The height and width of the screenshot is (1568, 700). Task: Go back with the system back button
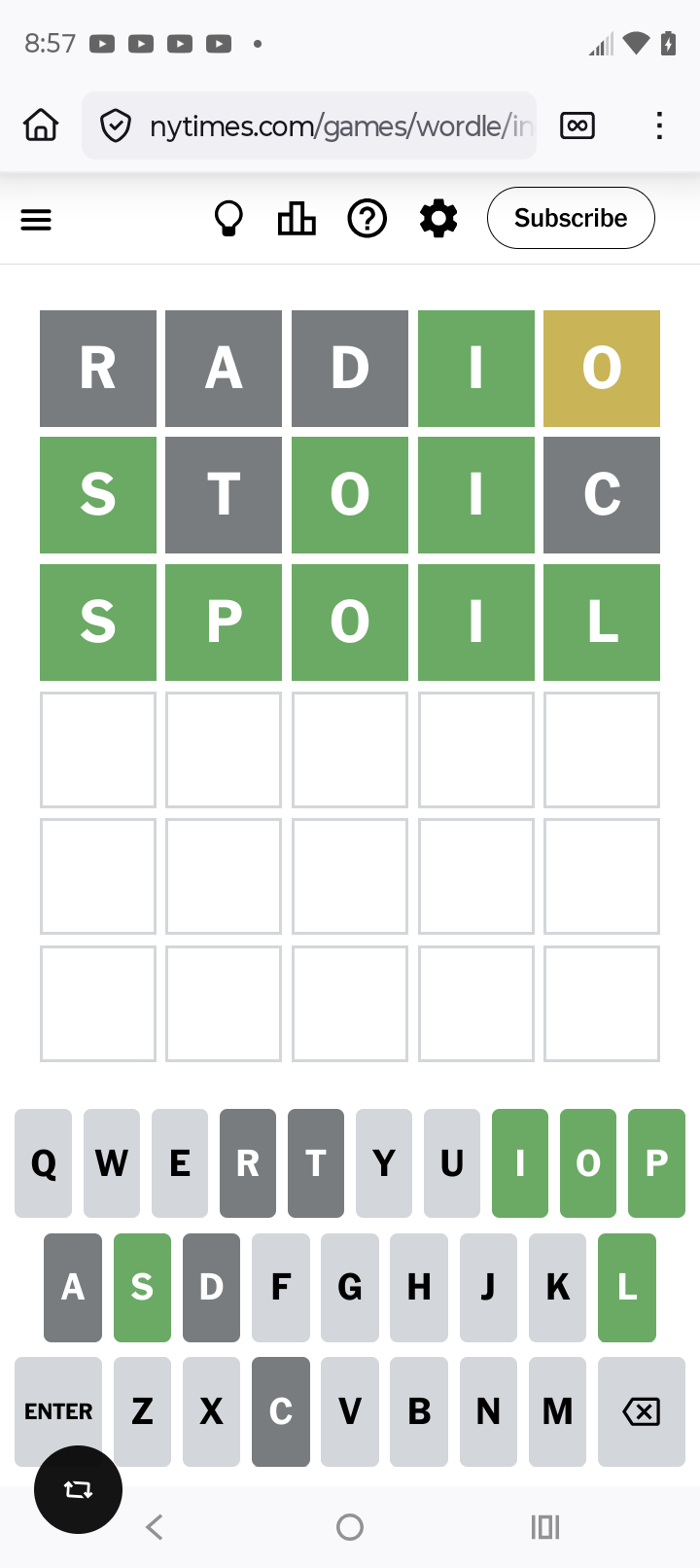[154, 1527]
